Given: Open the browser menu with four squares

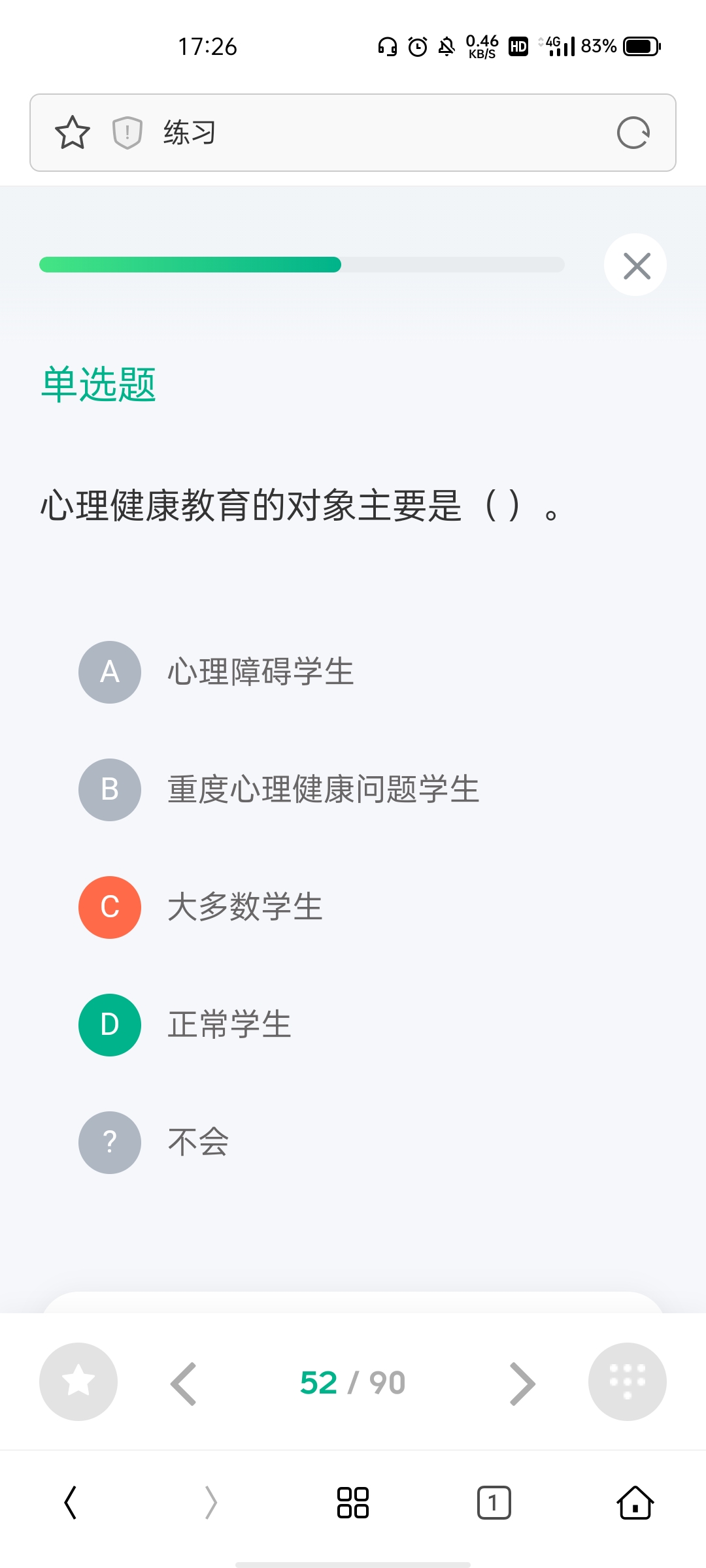Looking at the screenshot, I should click(x=353, y=1503).
